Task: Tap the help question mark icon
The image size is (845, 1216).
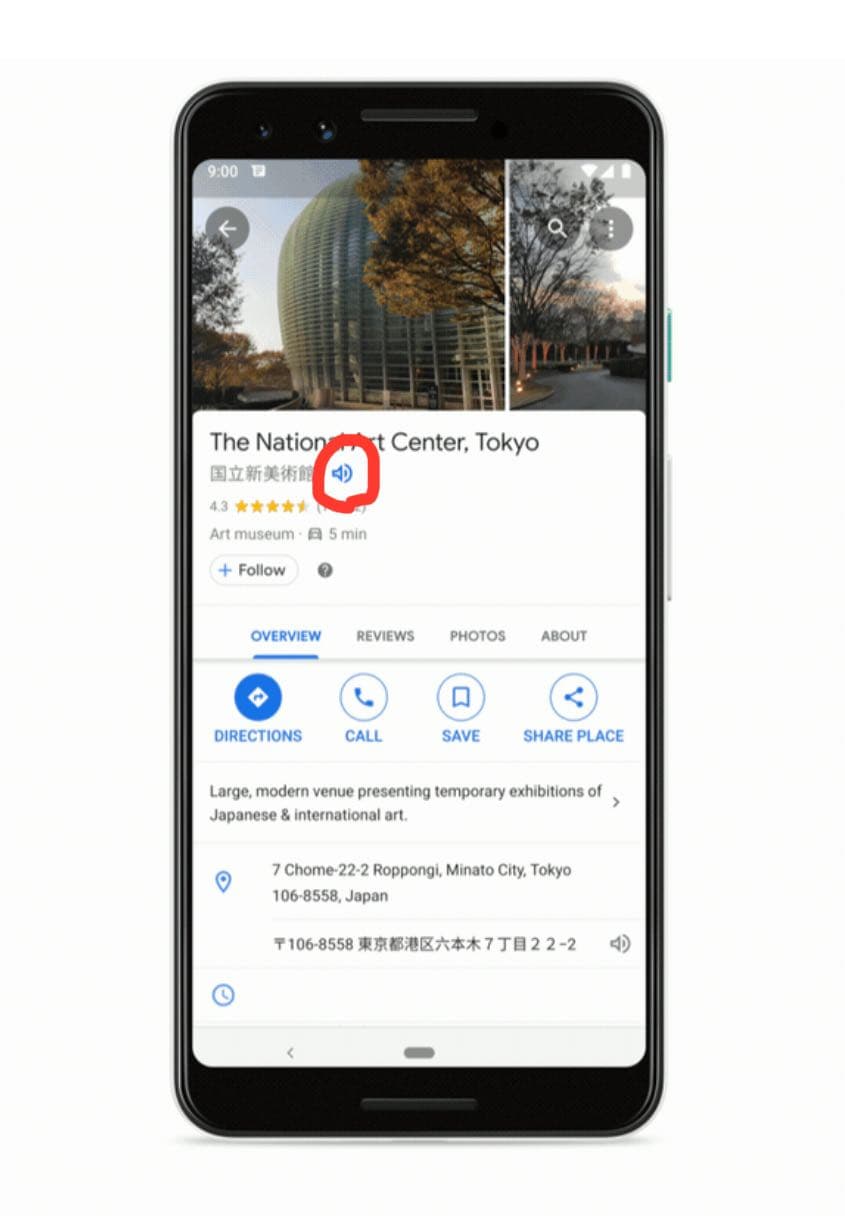Action: tap(324, 570)
